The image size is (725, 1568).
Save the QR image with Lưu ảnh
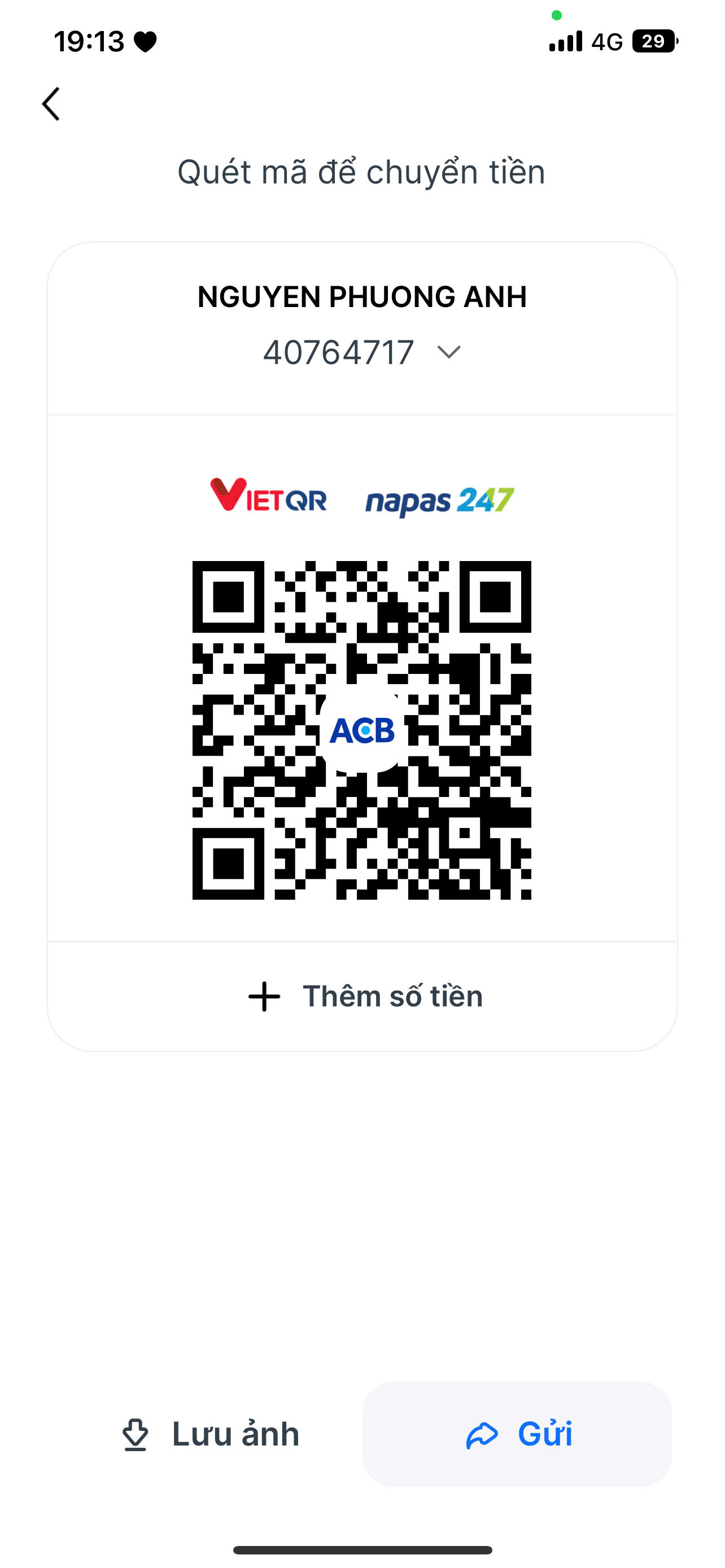coord(211,1434)
